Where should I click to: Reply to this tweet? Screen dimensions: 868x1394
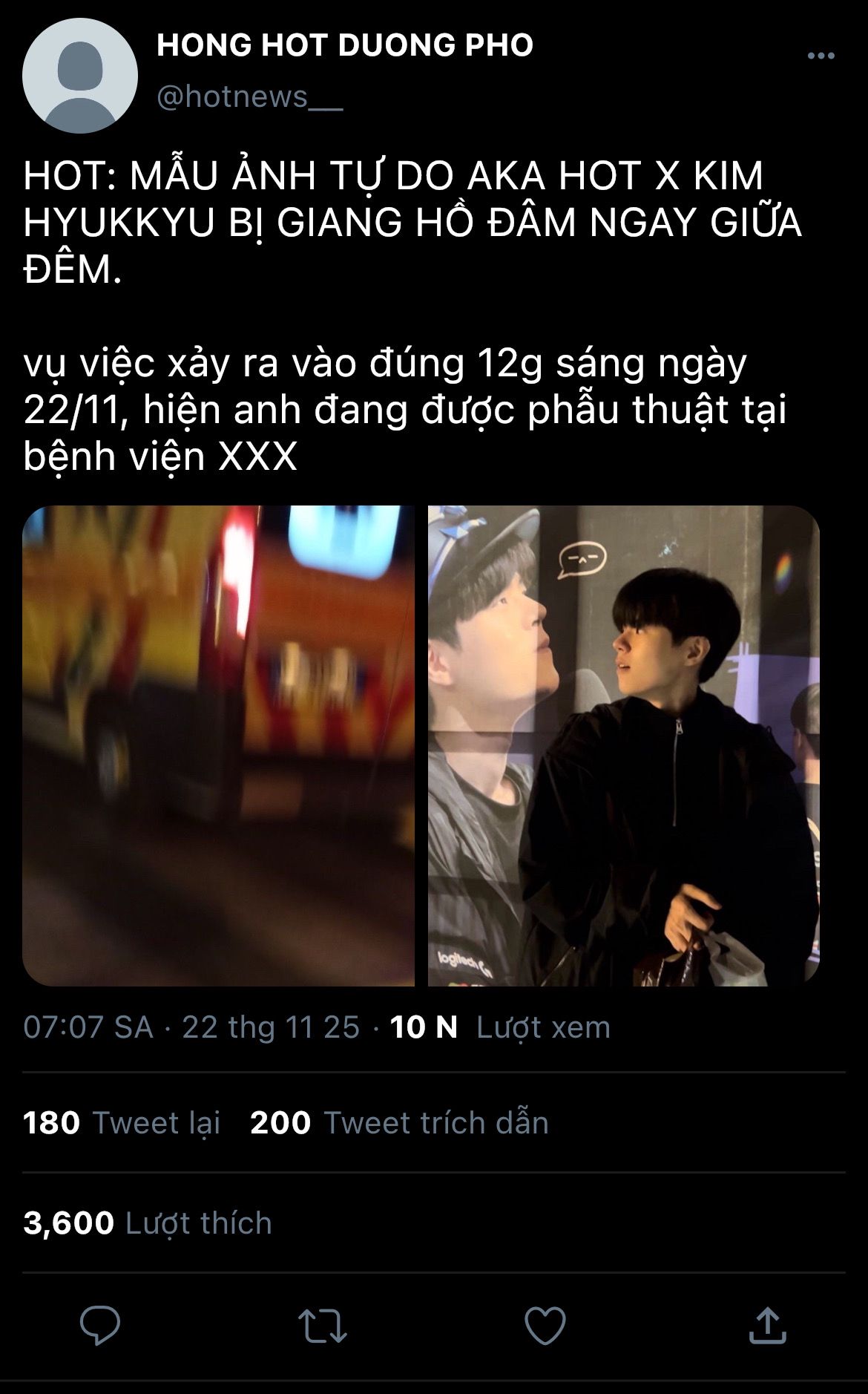(x=100, y=1325)
